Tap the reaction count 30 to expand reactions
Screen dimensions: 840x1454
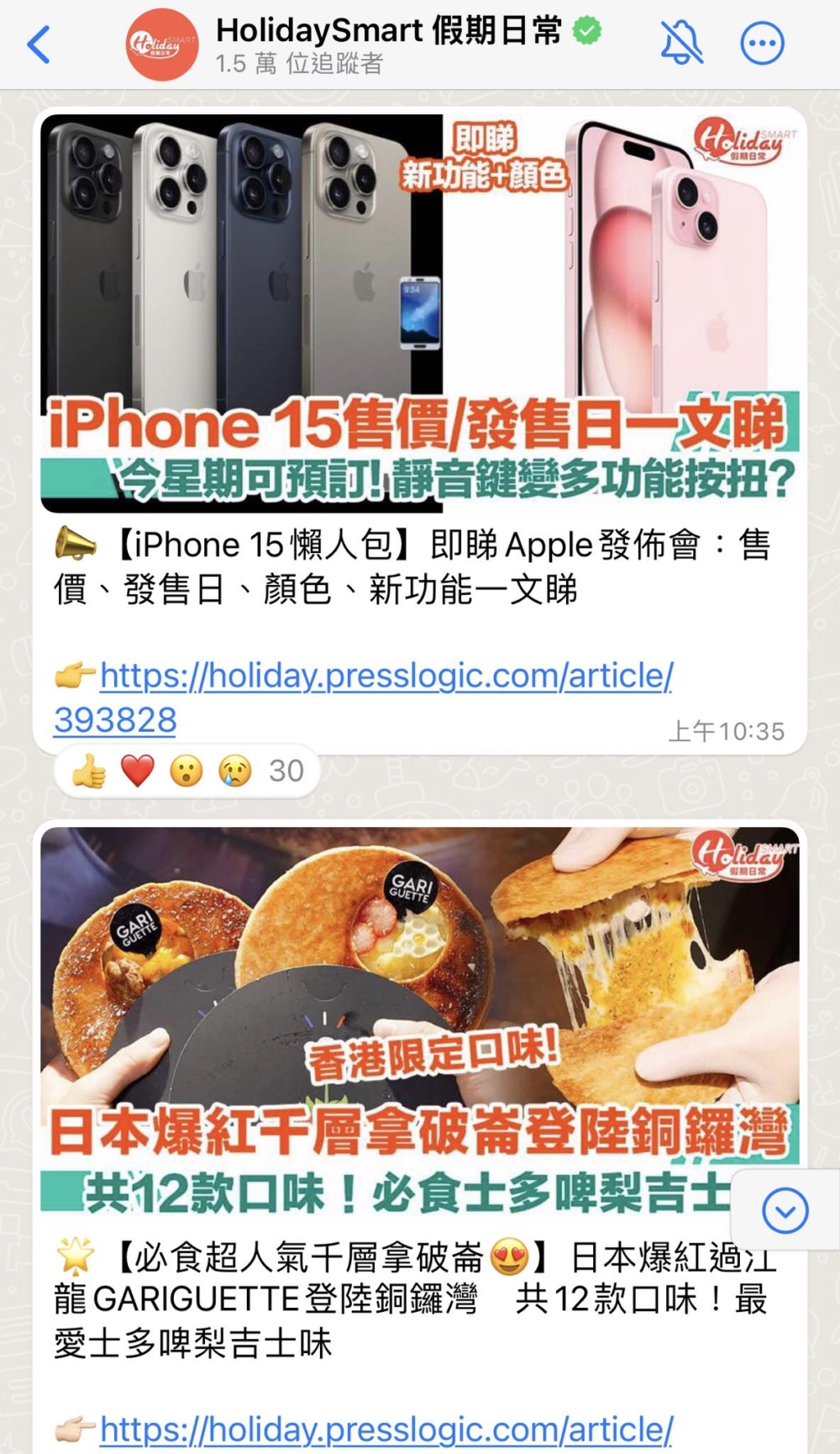pyautogui.click(x=287, y=770)
